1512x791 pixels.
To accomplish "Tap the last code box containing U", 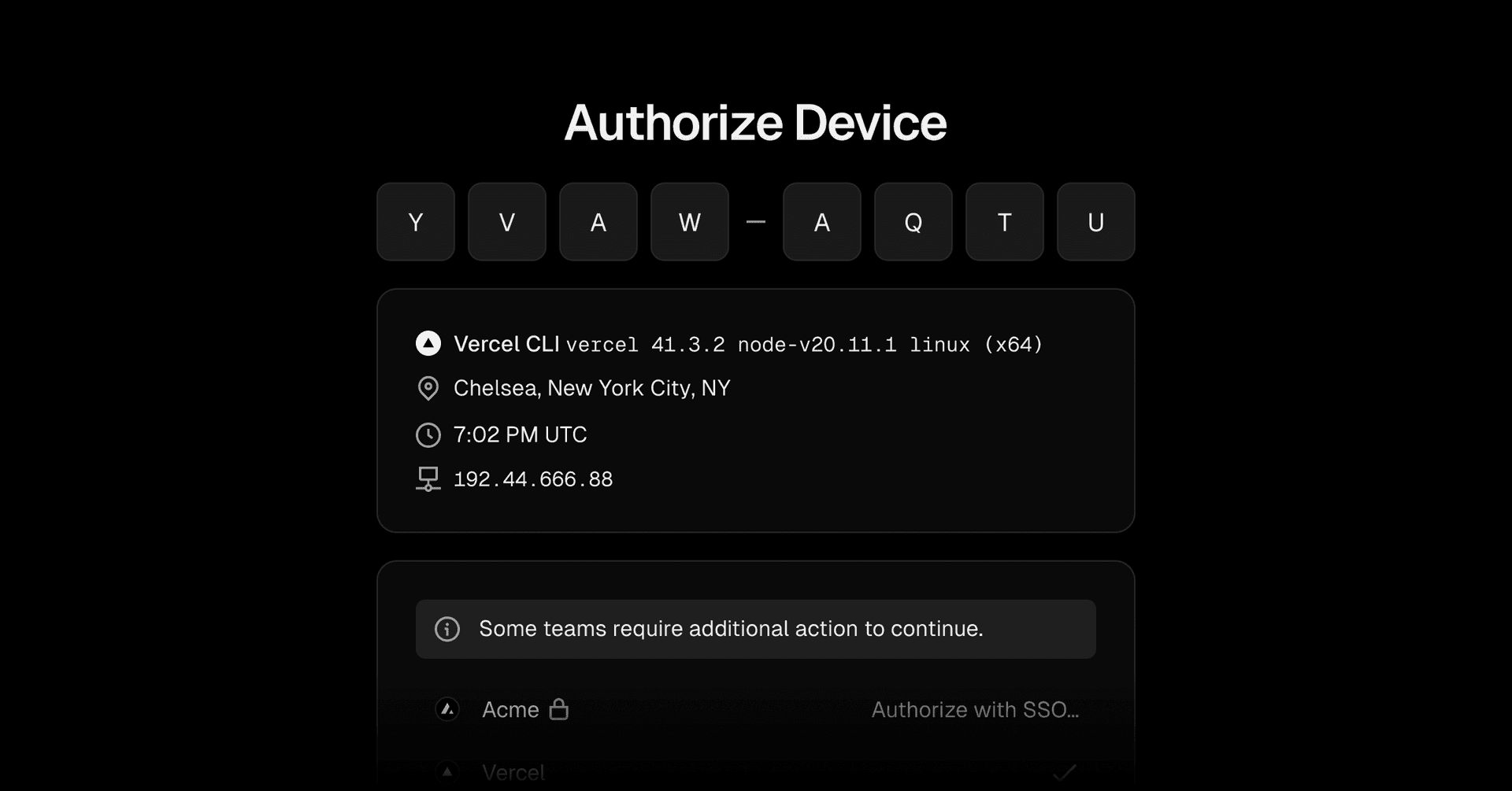I will click(x=1095, y=222).
